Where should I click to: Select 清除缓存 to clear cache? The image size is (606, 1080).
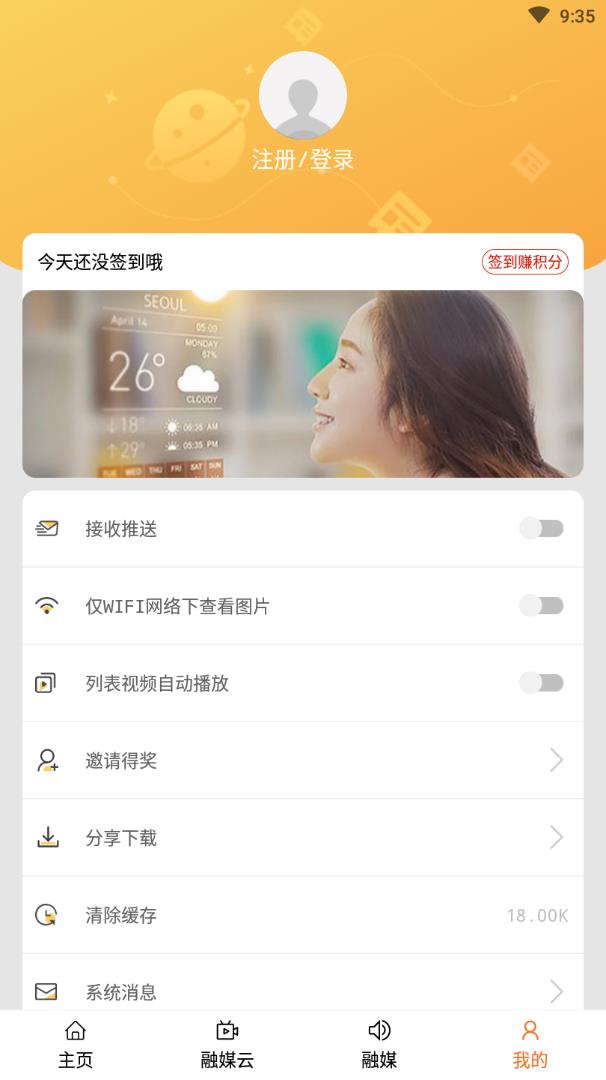[x=303, y=915]
